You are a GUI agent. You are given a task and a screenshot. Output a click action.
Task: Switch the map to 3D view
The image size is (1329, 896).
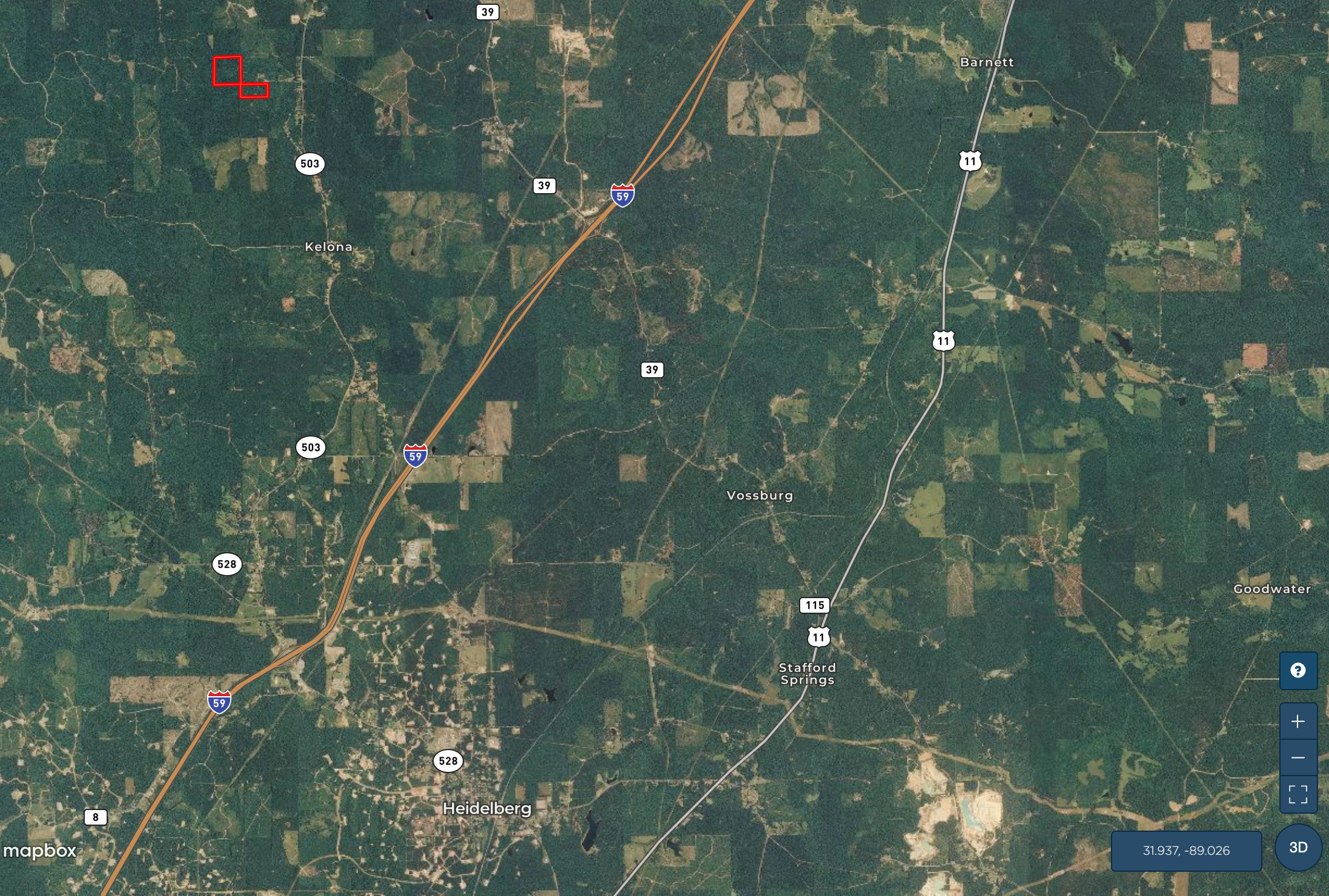click(x=1298, y=848)
